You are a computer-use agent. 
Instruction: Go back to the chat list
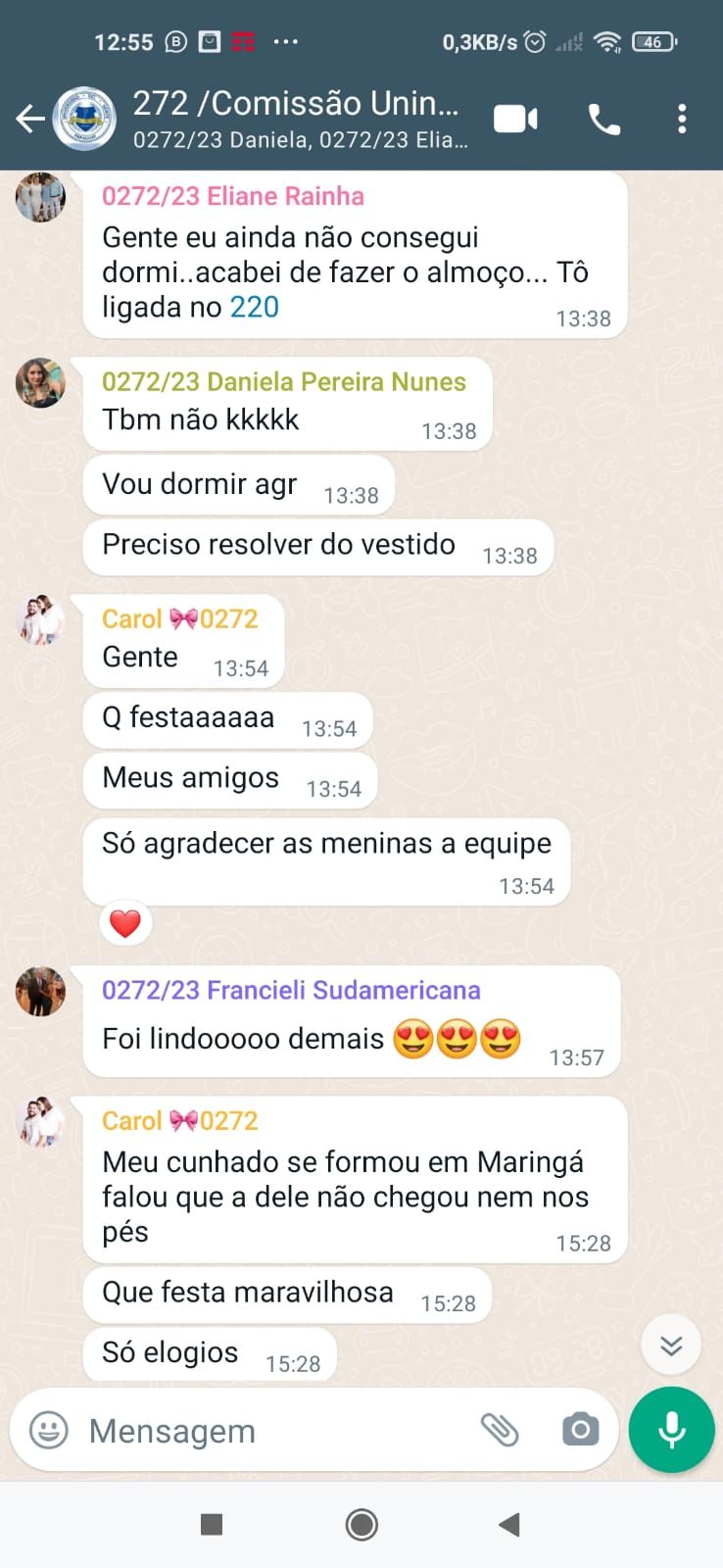pyautogui.click(x=29, y=120)
